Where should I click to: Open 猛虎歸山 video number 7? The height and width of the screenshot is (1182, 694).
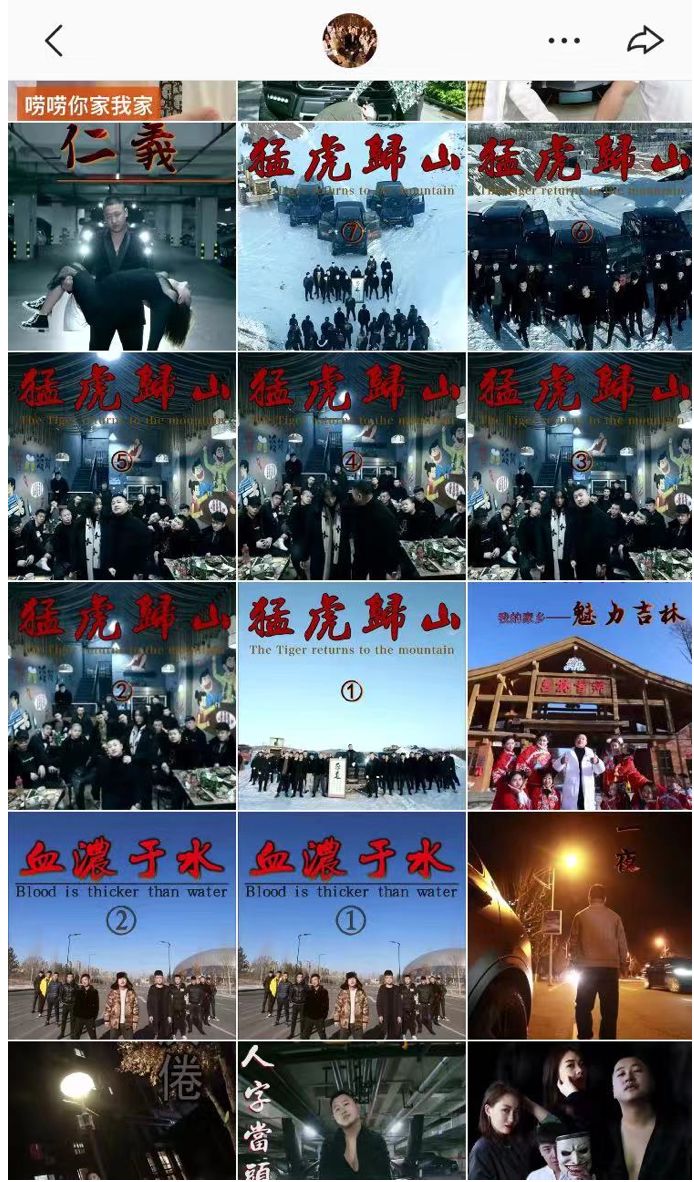[x=351, y=237]
